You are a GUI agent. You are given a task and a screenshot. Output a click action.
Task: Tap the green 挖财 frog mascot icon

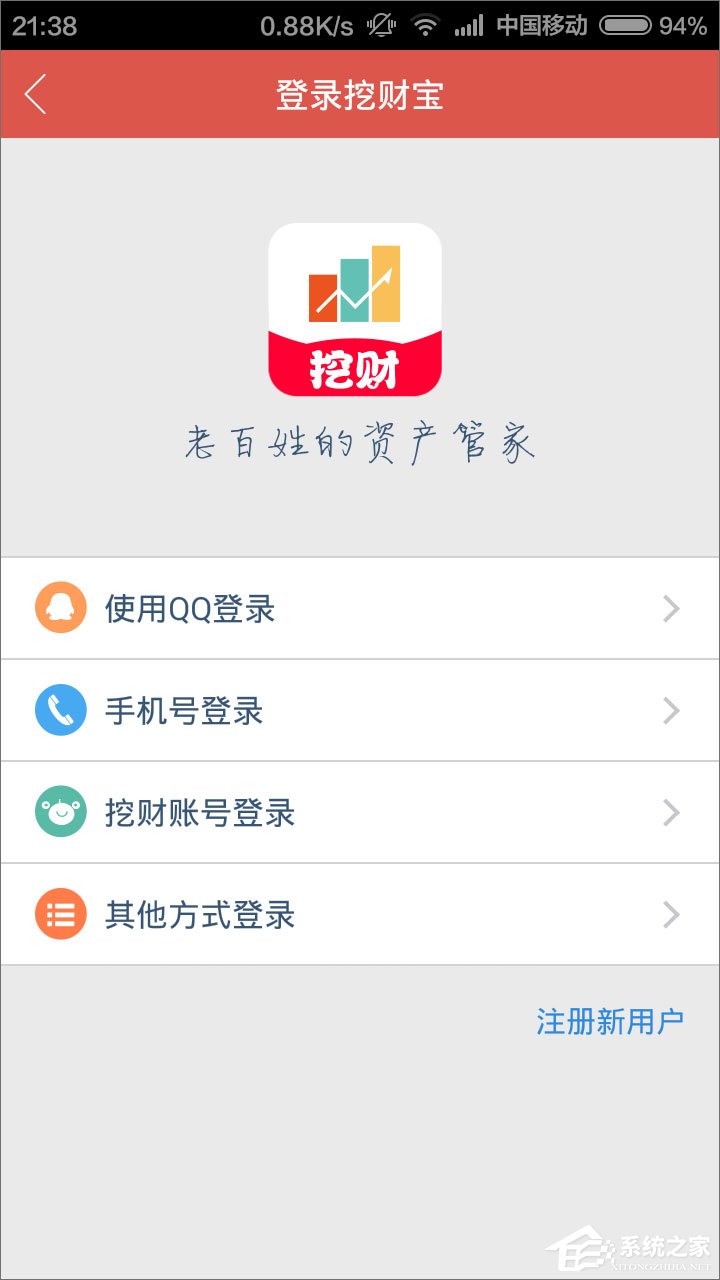[x=60, y=812]
